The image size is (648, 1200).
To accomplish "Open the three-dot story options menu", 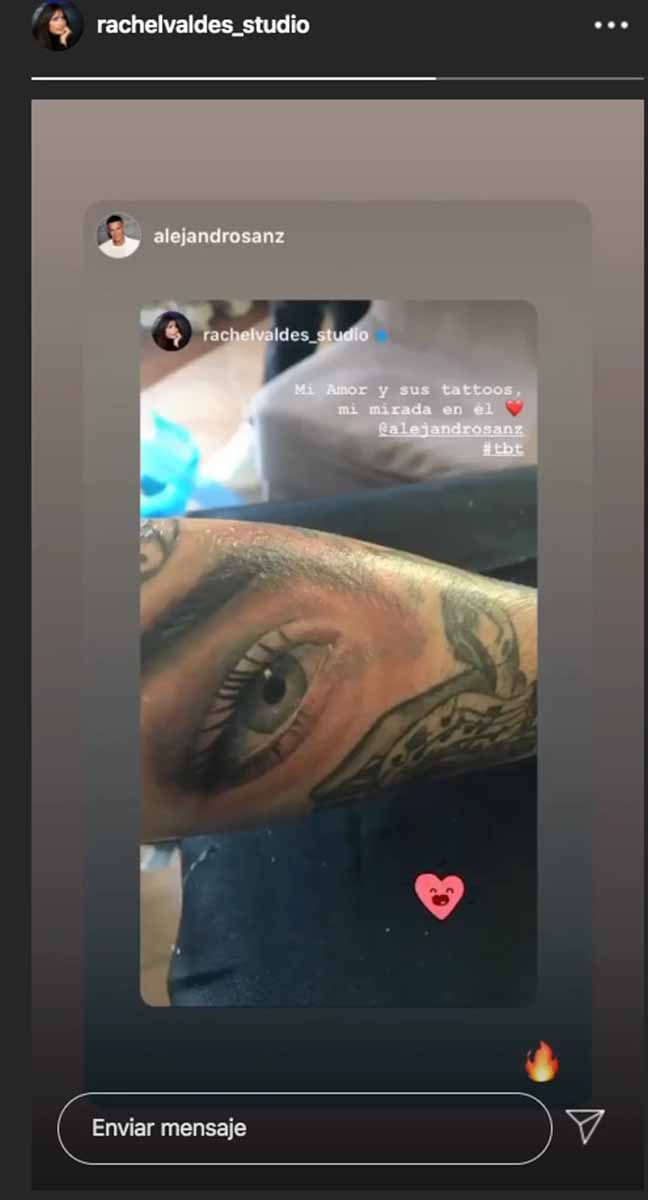I will coord(610,26).
